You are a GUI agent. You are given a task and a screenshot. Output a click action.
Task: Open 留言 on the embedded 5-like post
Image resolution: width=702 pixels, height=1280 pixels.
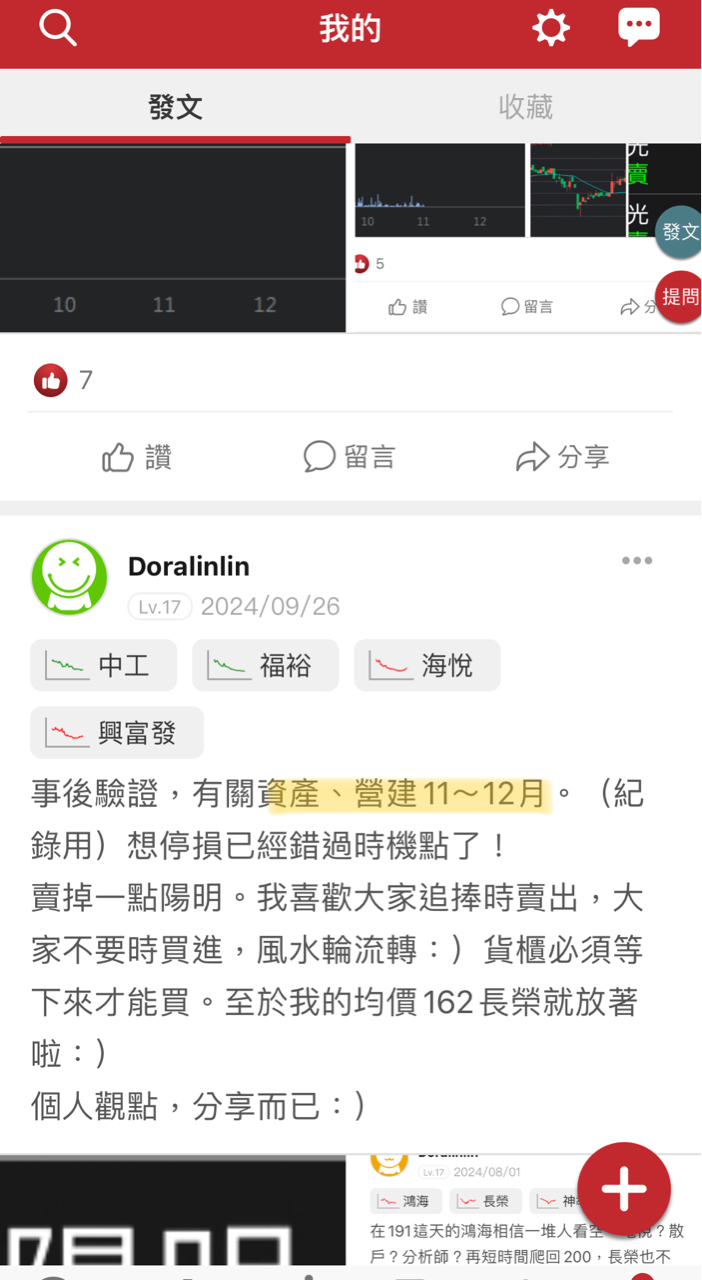tap(527, 307)
